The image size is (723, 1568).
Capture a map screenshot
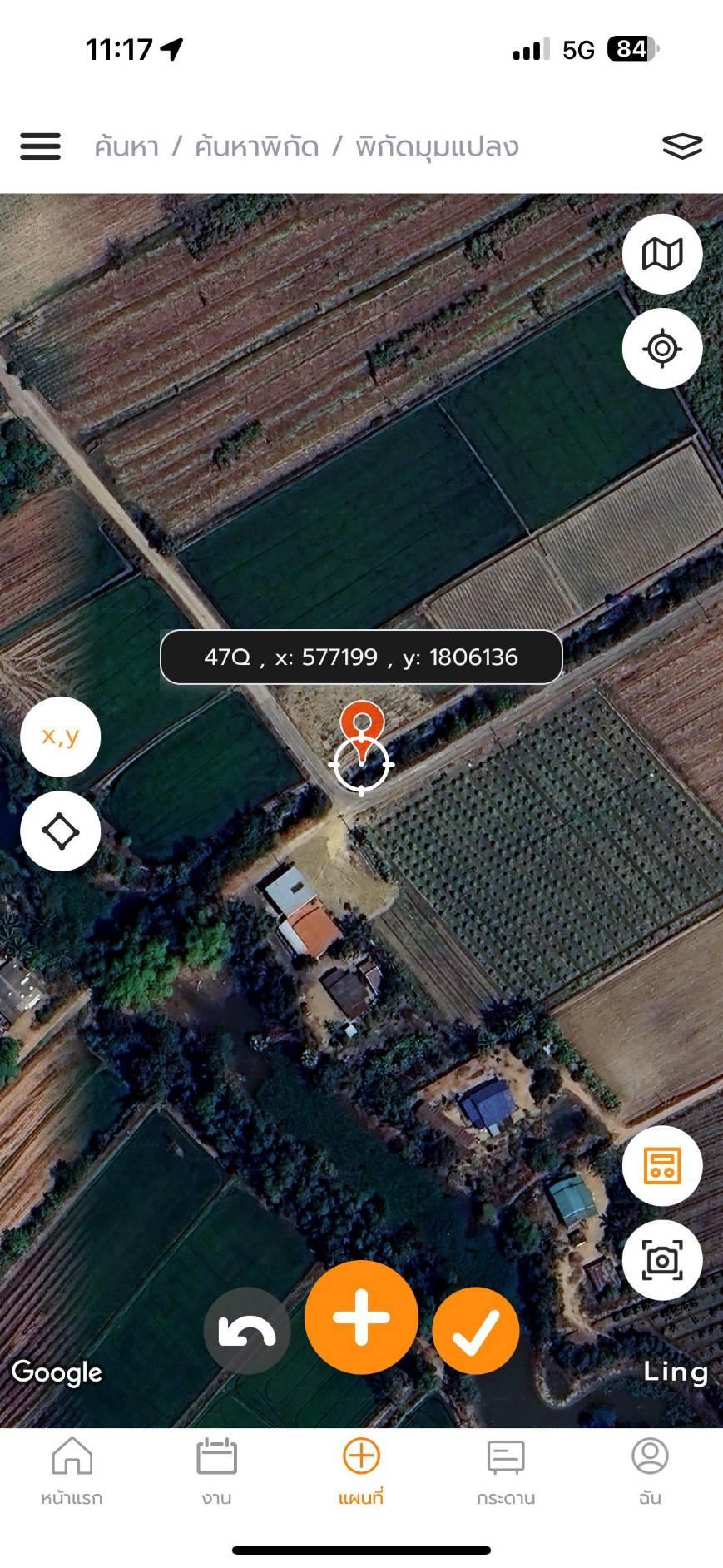click(x=662, y=1260)
